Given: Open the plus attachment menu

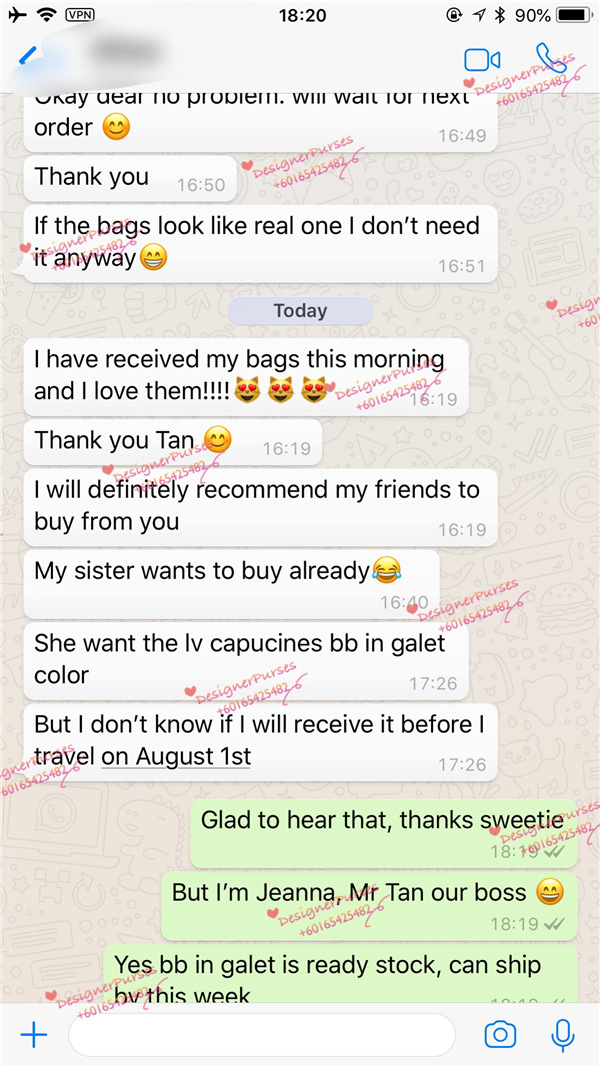Looking at the screenshot, I should [34, 1035].
